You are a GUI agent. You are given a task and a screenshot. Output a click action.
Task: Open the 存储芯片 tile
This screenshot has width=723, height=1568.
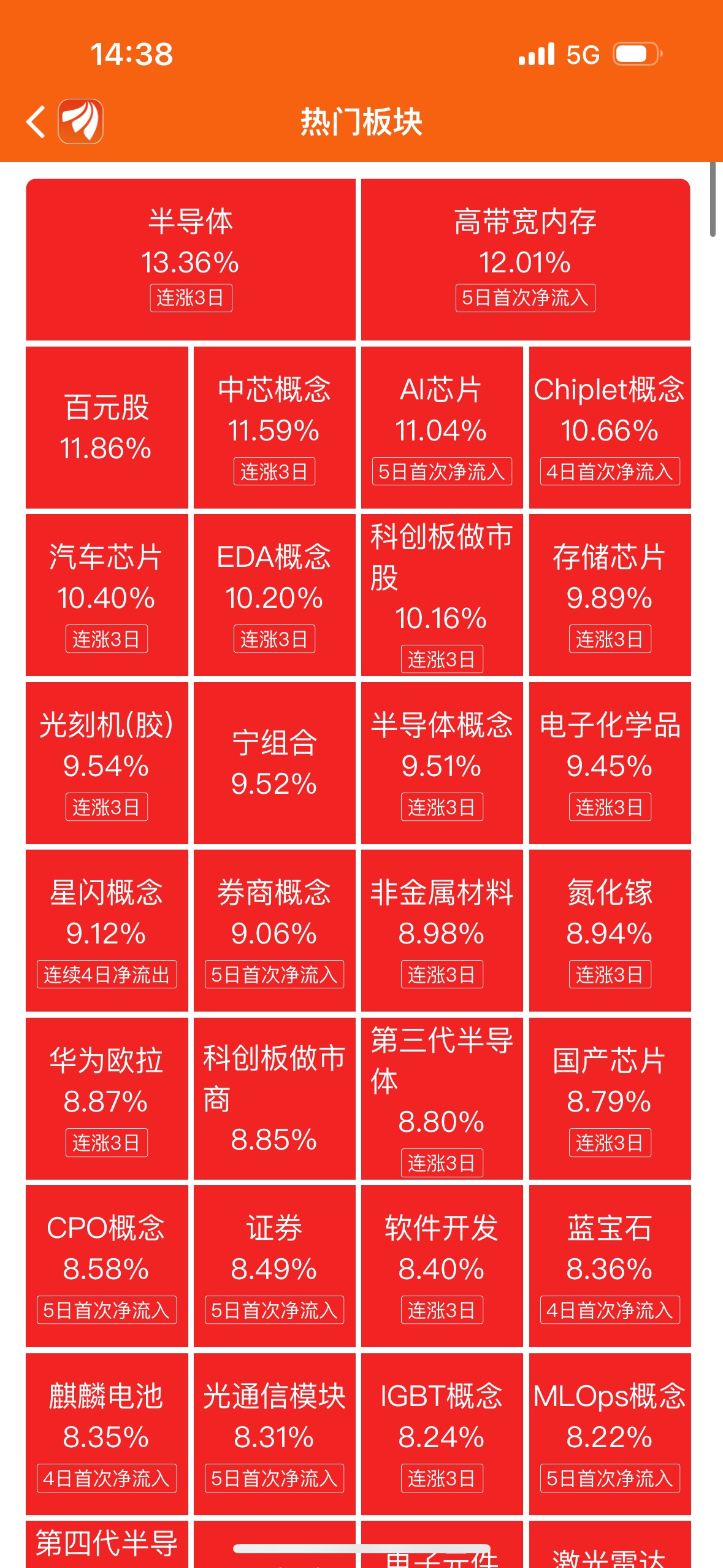[x=610, y=594]
